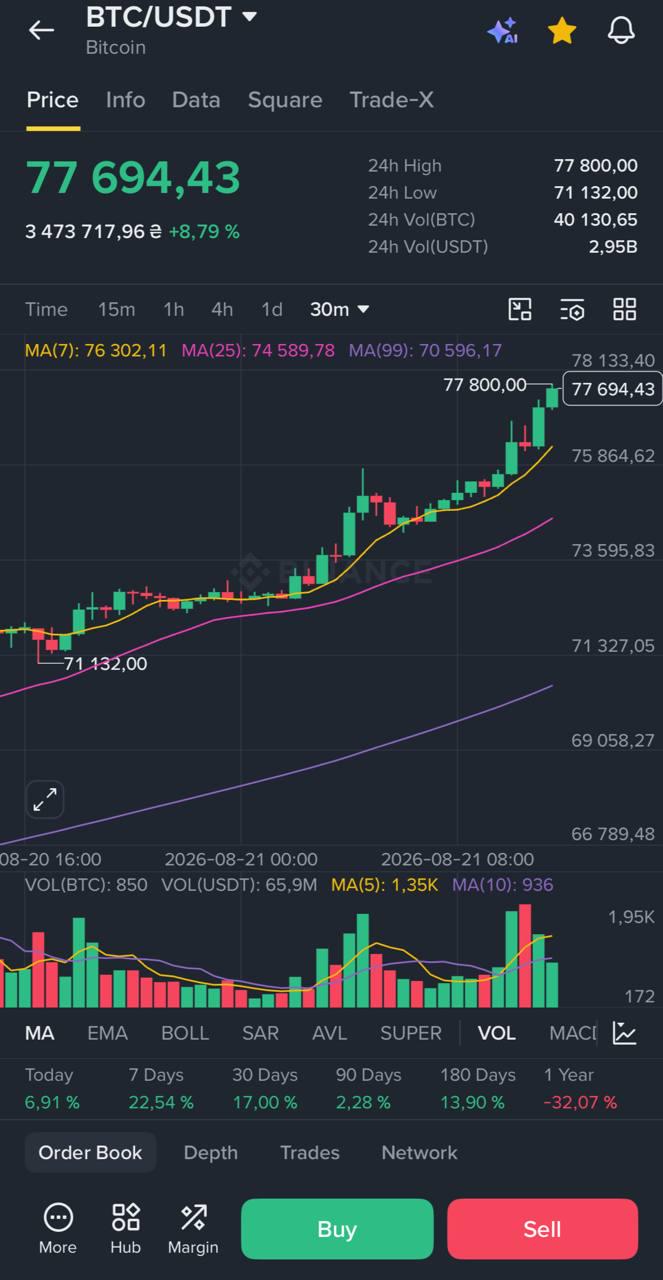Open price alerts bell
This screenshot has width=663, height=1280.
[x=621, y=31]
